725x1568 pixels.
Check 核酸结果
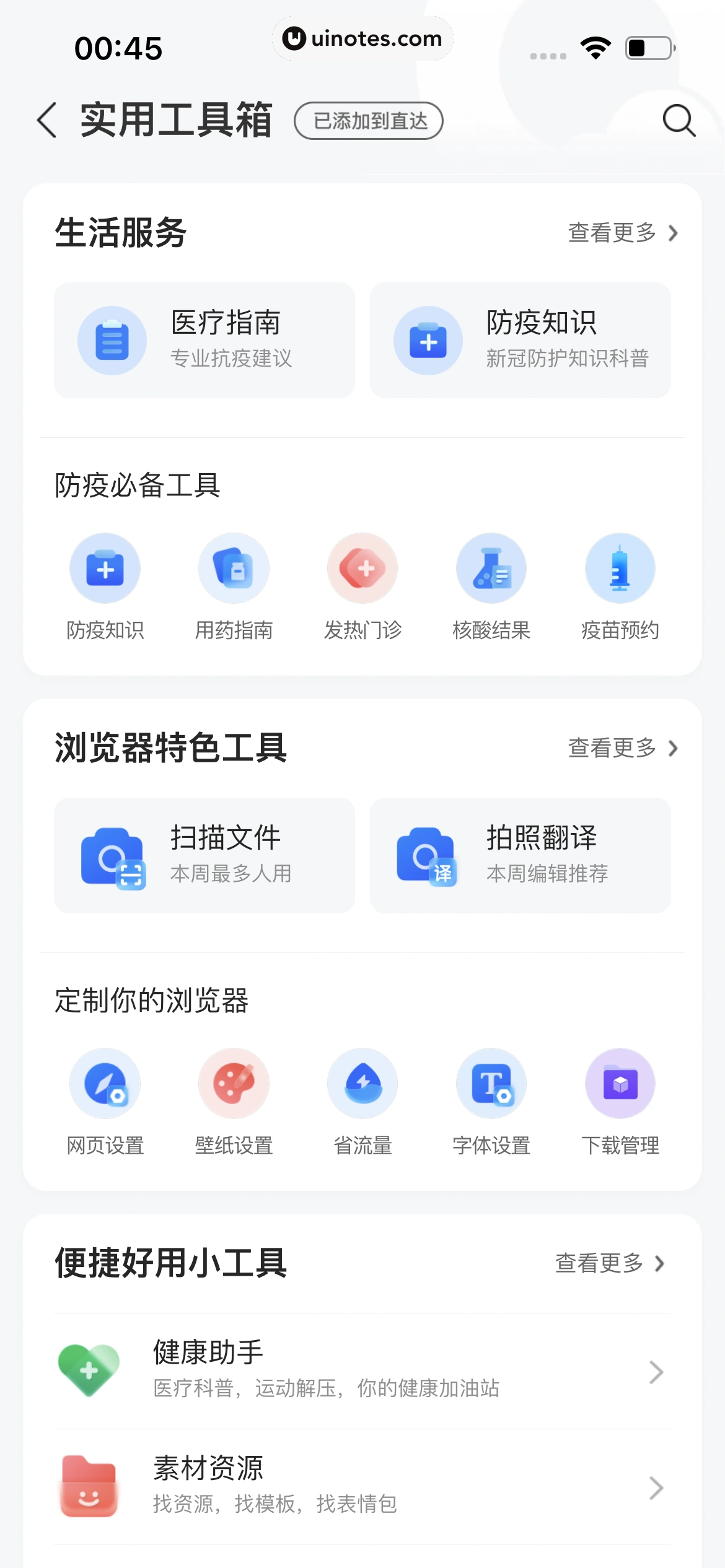[491, 585]
